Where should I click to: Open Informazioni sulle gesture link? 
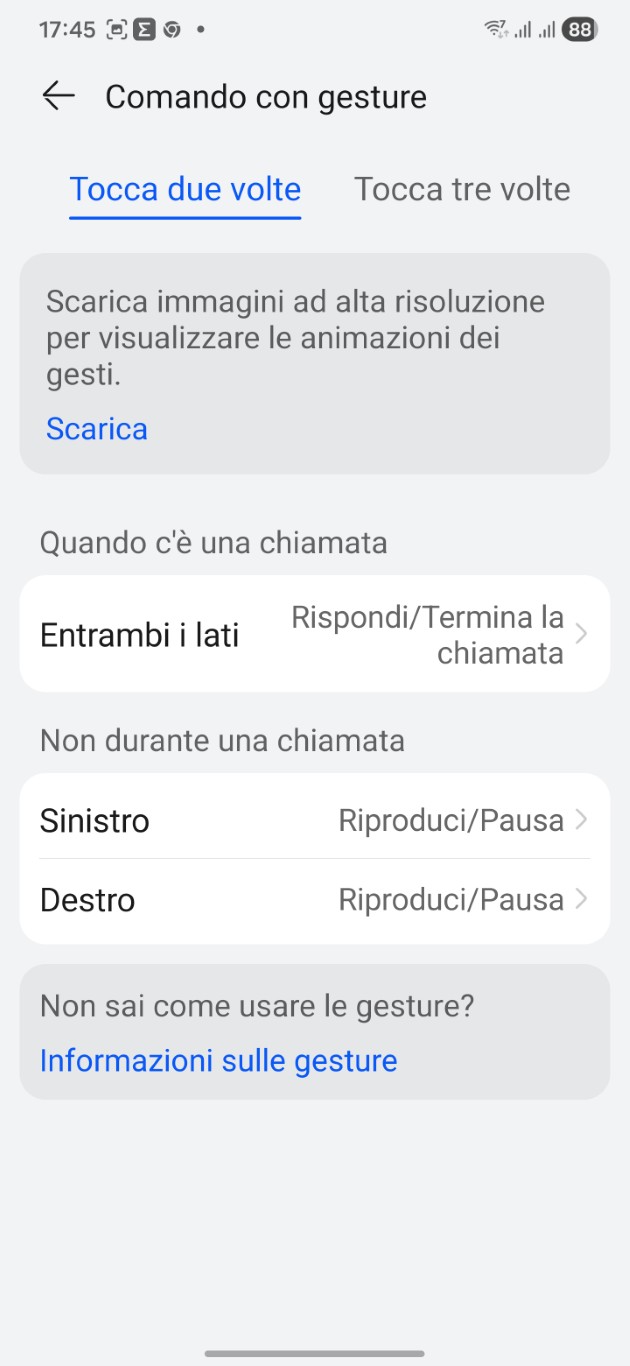pos(218,1060)
